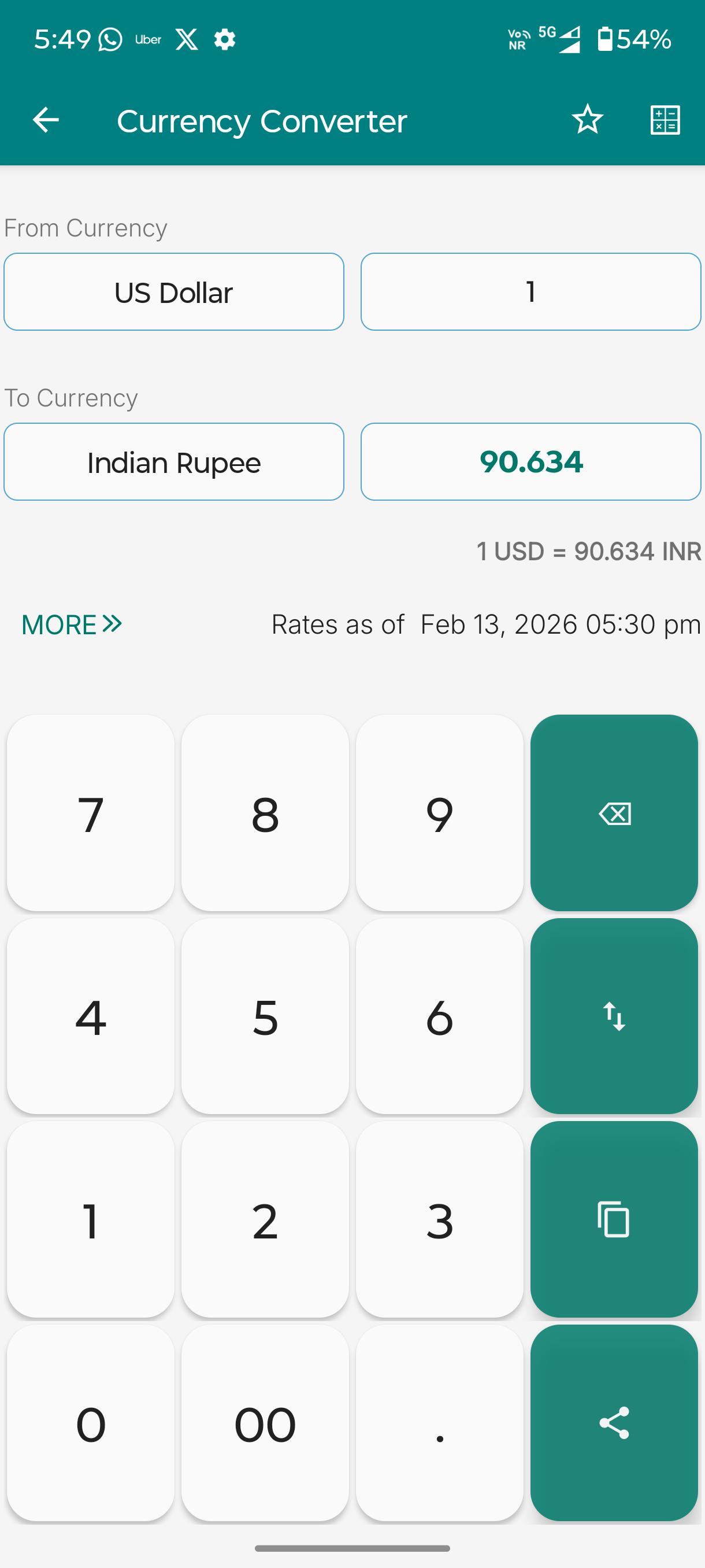The width and height of the screenshot is (705, 1568).
Task: Tap the converted value 90.634
Action: click(x=530, y=461)
